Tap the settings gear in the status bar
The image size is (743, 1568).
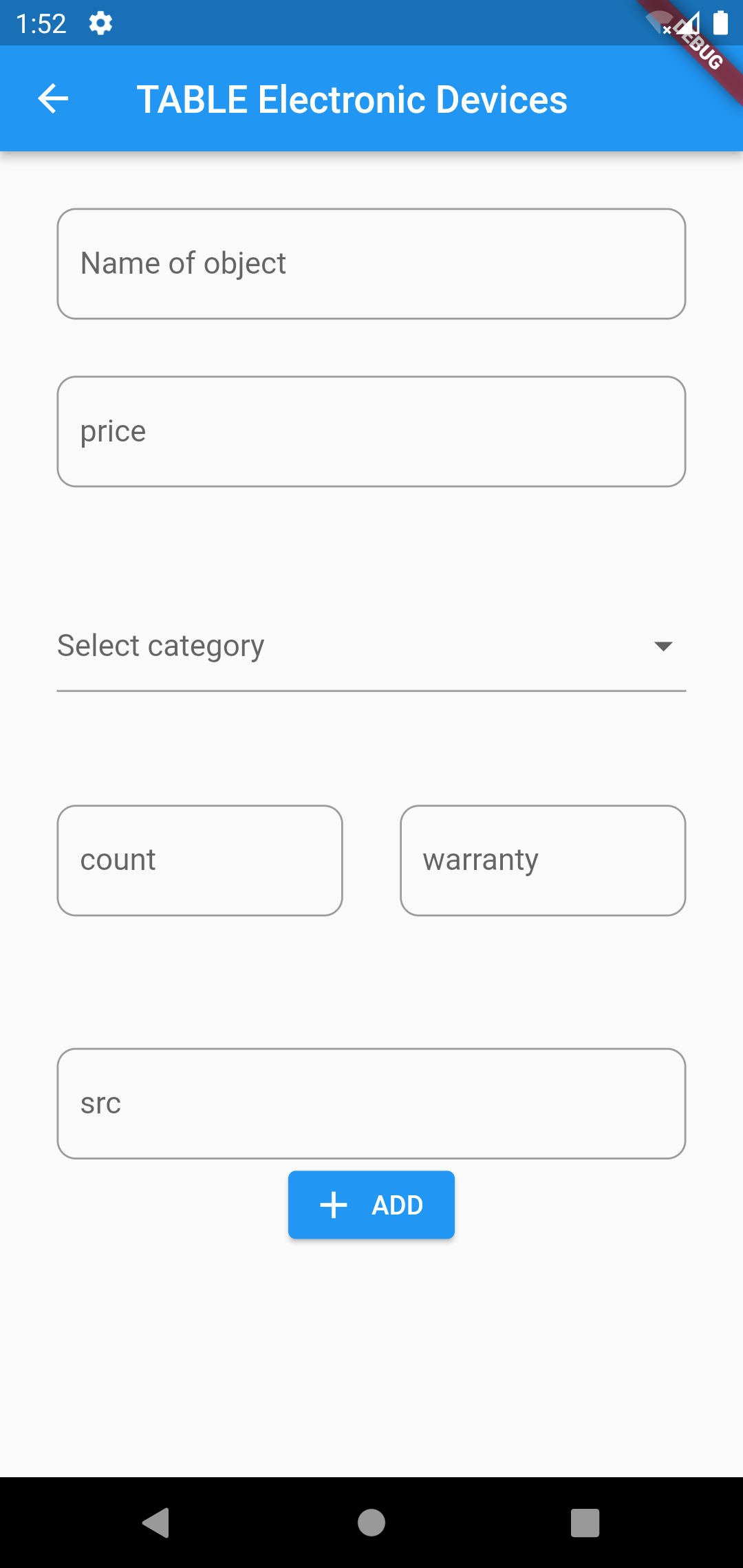100,23
